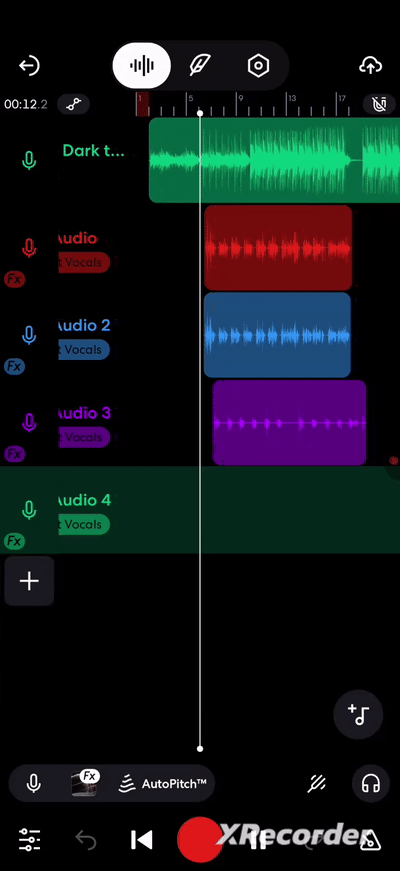Screen dimensions: 400x871
Task: Start recording with the red button
Action: click(x=200, y=839)
